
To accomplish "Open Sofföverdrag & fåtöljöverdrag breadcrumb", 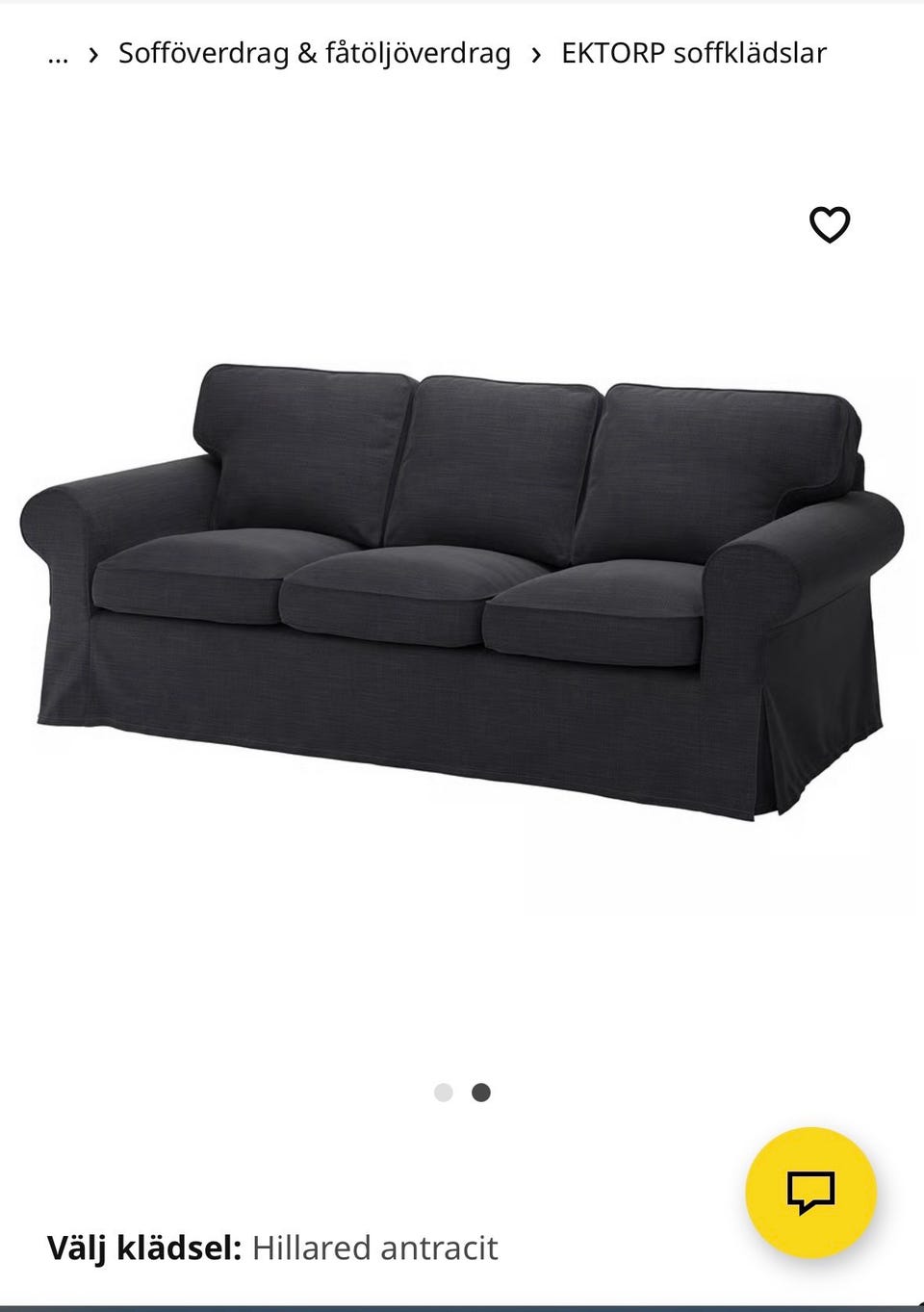I will tap(314, 53).
